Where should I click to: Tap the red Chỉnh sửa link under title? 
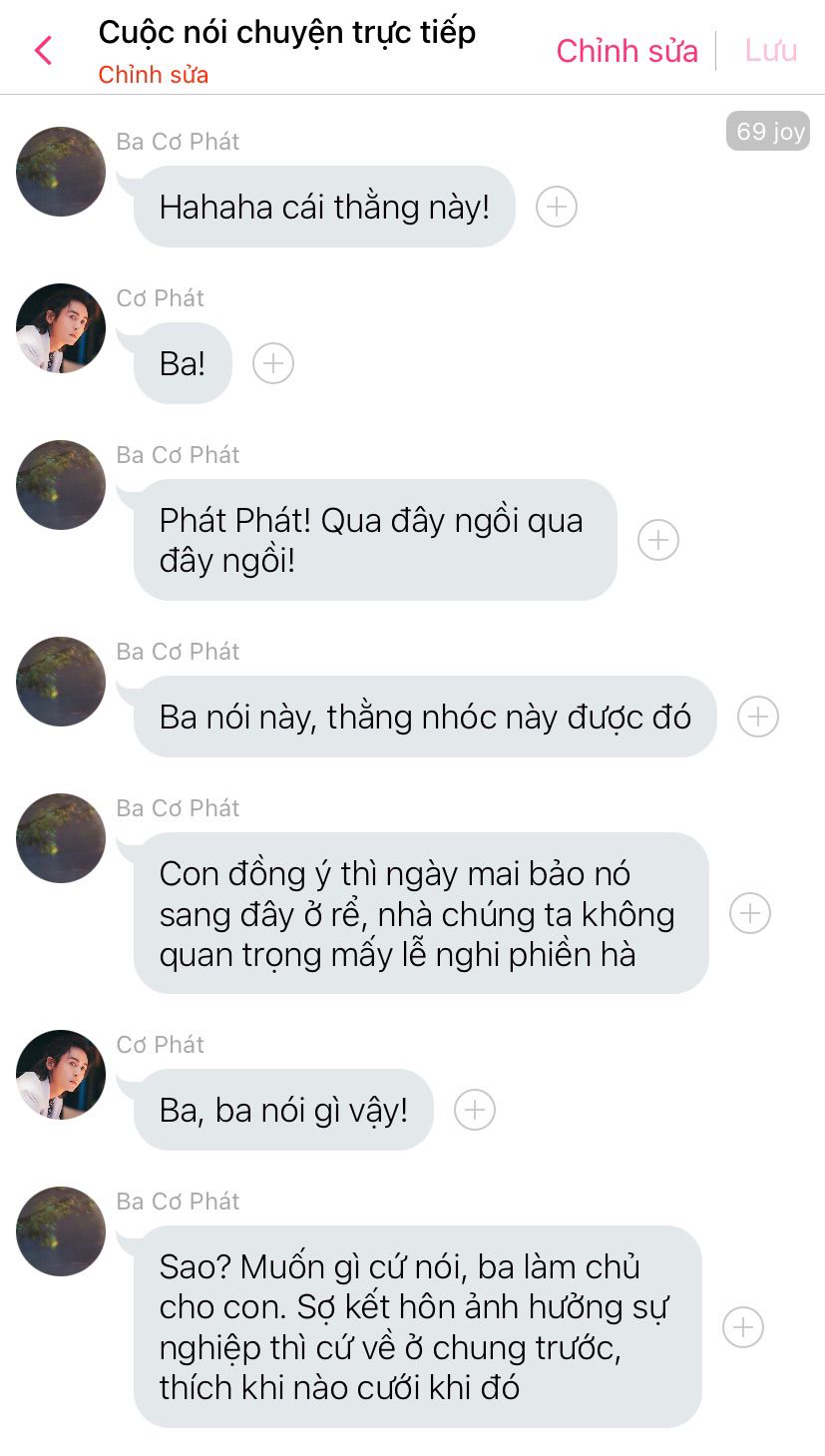tap(154, 75)
